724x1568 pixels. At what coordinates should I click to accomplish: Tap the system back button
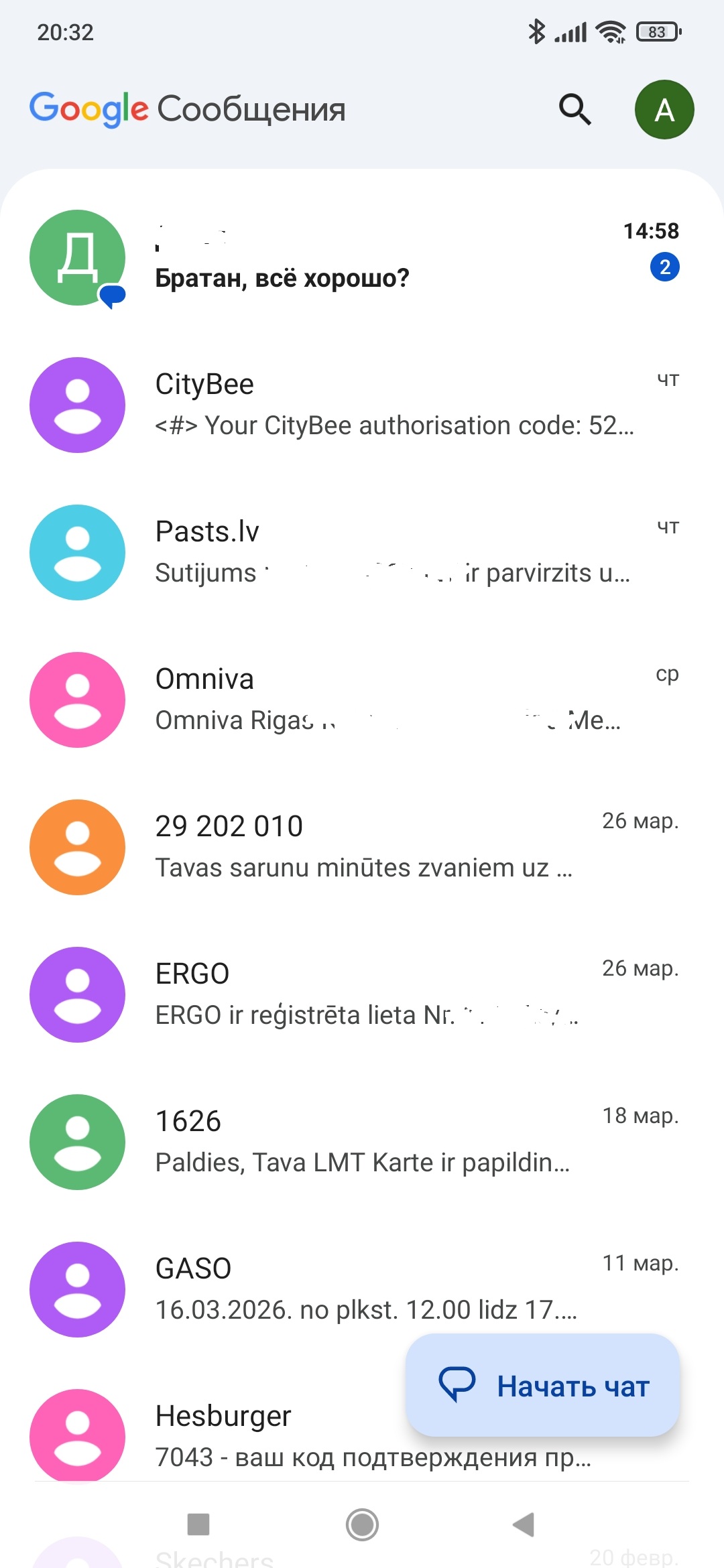pyautogui.click(x=524, y=1525)
